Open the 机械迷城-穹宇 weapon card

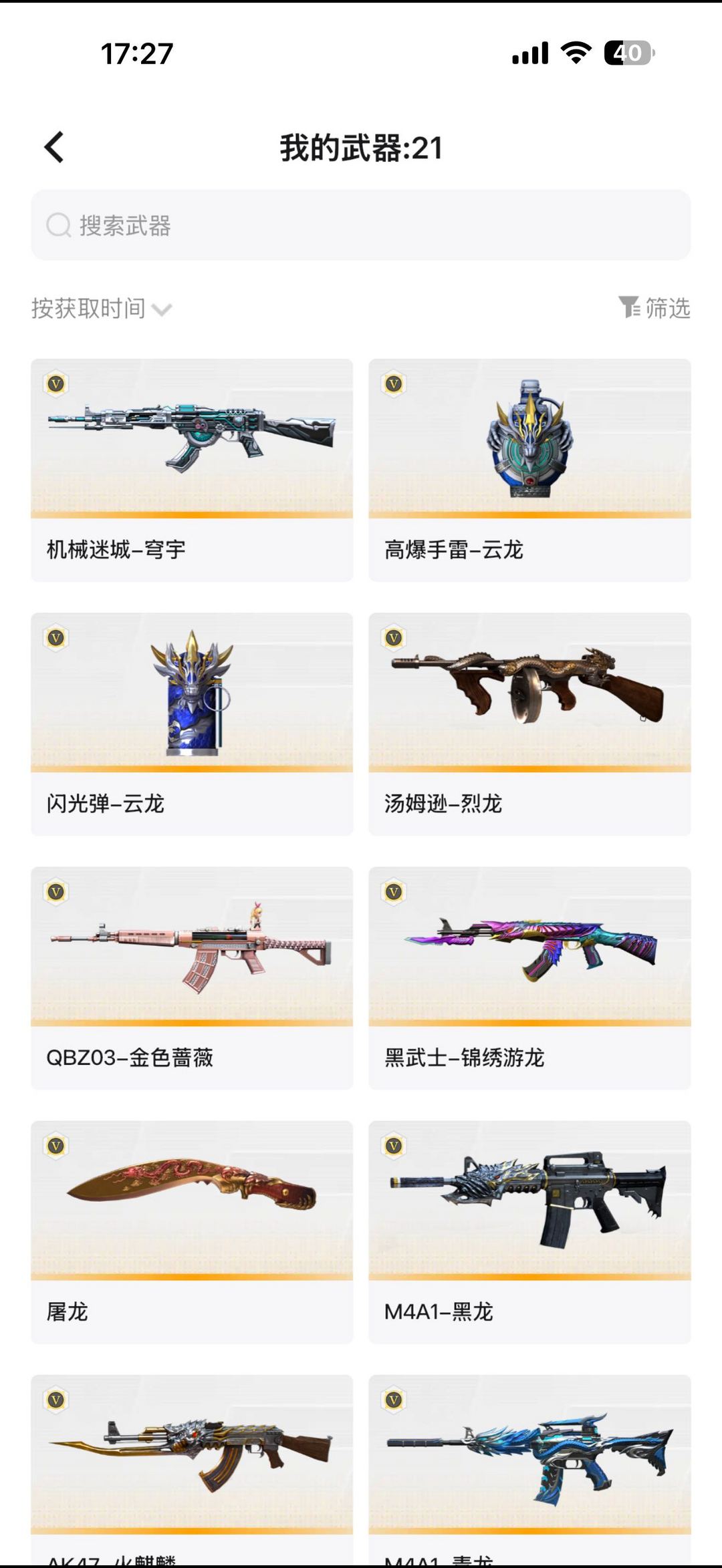coord(192,470)
